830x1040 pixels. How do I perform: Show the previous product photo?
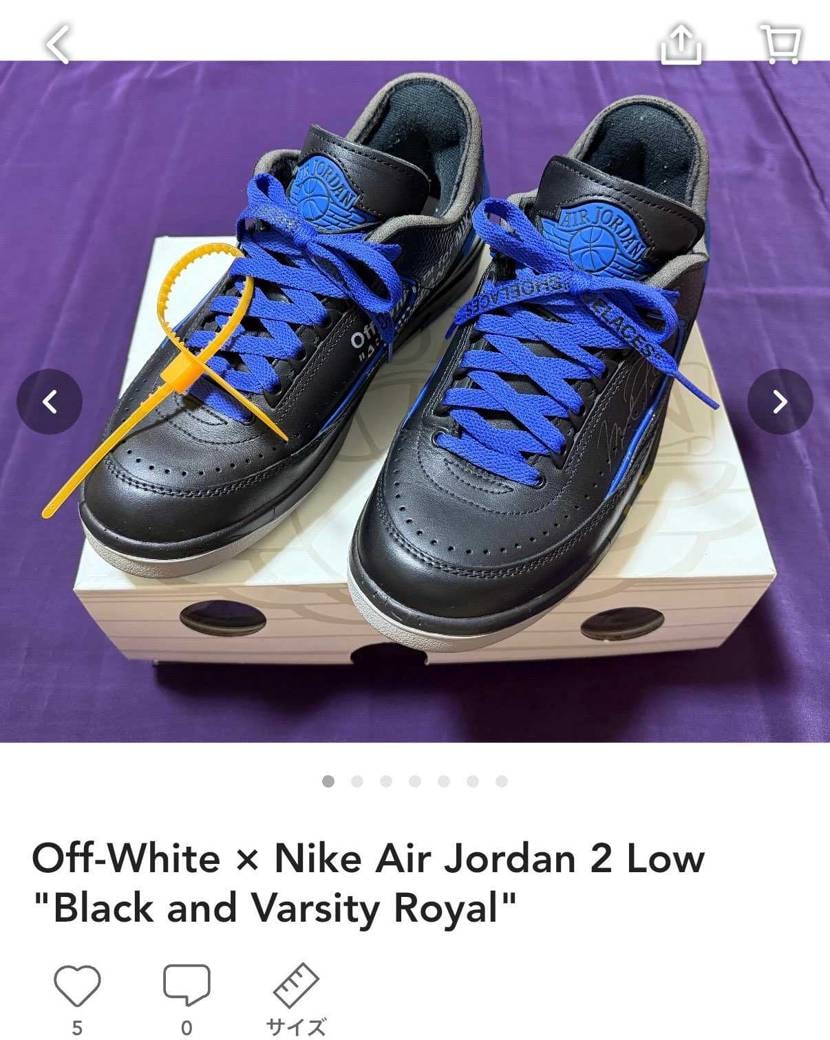[x=49, y=402]
